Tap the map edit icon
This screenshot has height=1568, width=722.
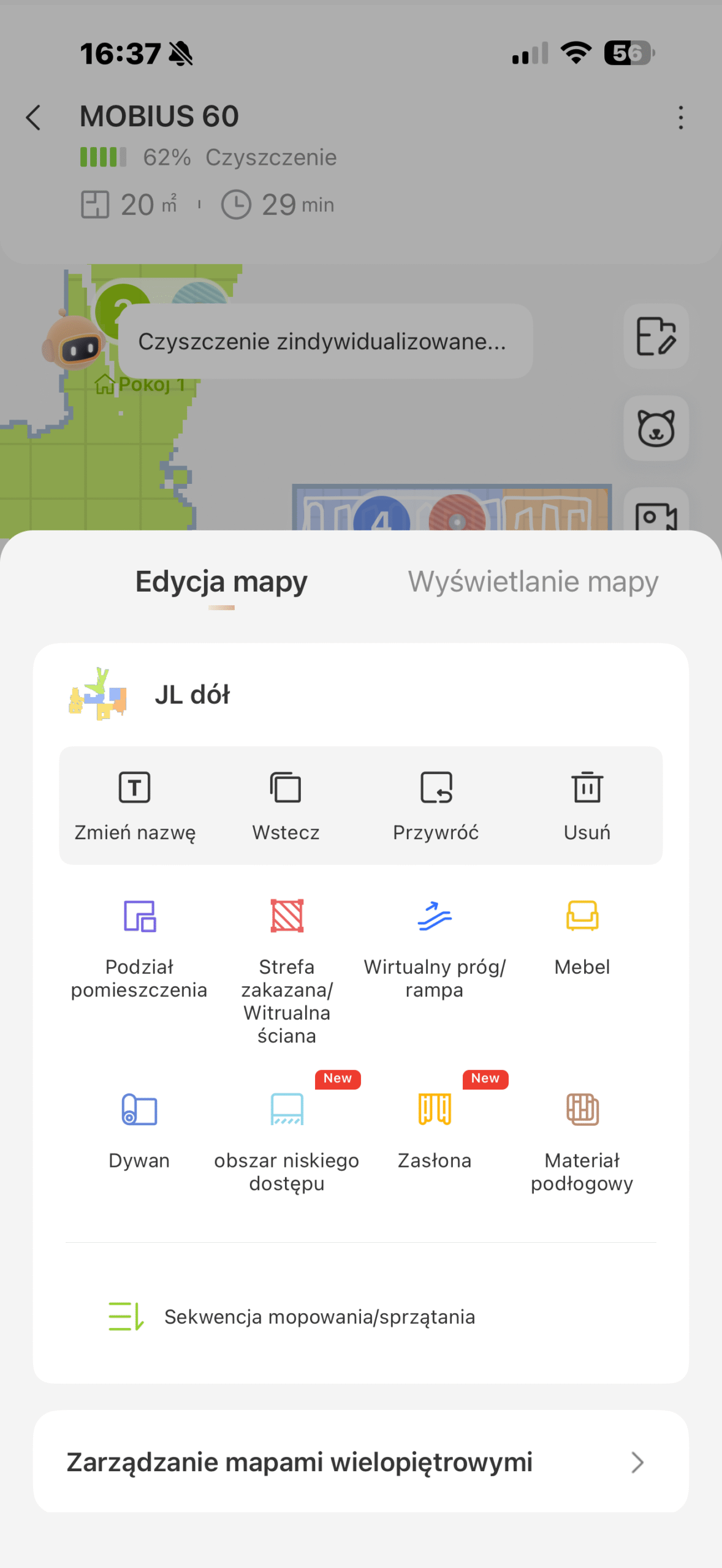tap(656, 336)
